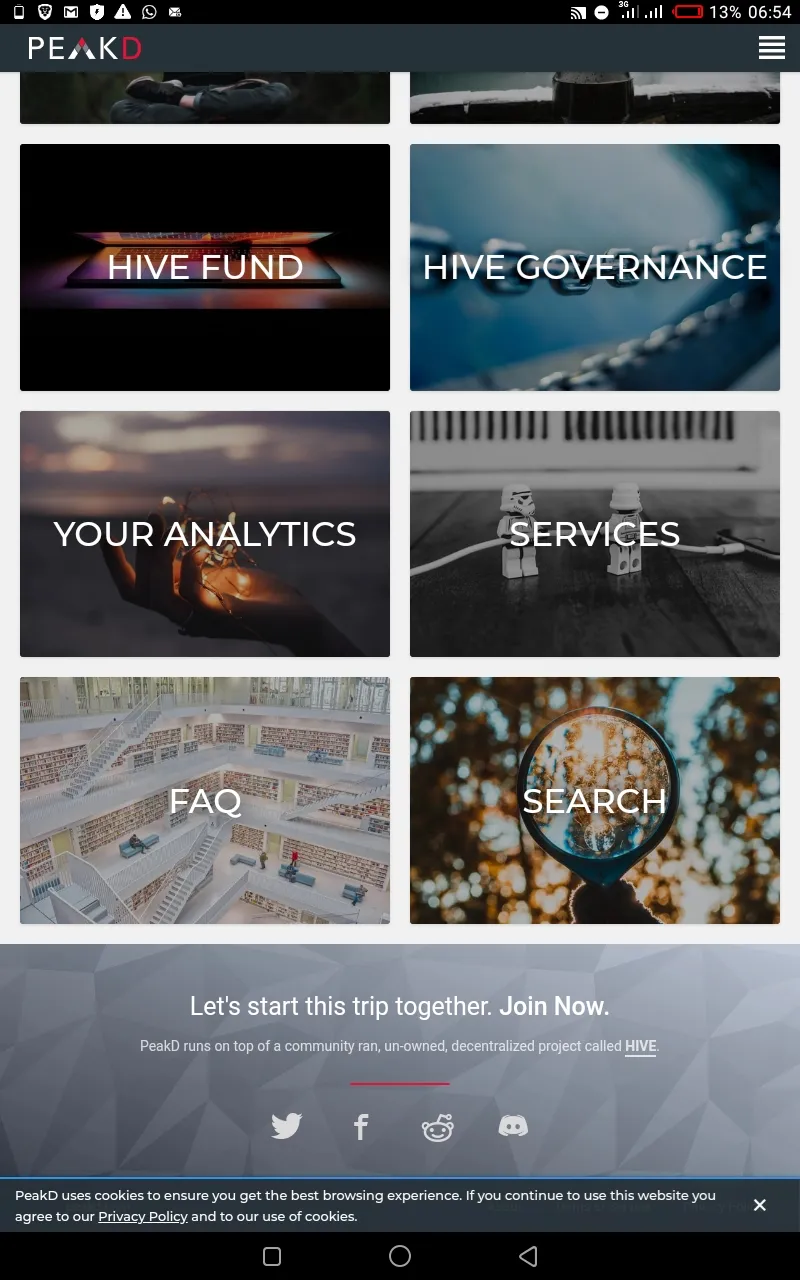This screenshot has width=800, height=1280.
Task: Open the Search tile
Action: 594,800
